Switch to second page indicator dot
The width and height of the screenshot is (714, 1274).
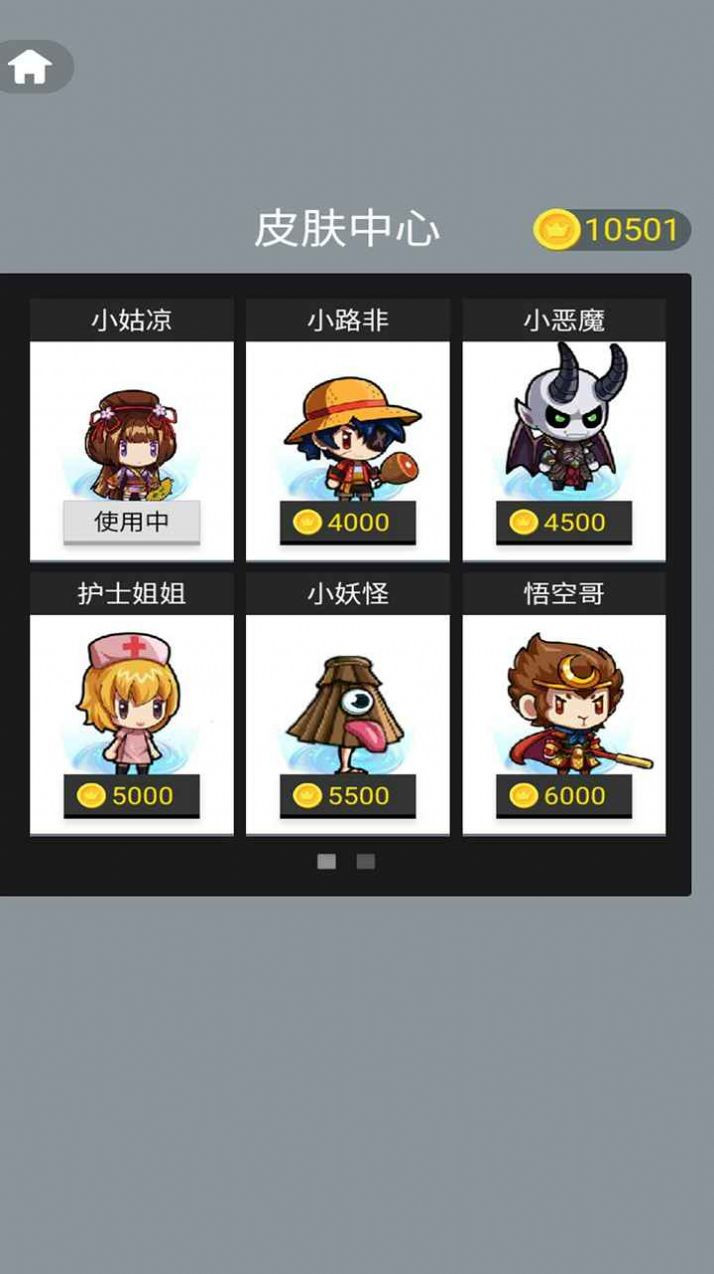(x=366, y=861)
